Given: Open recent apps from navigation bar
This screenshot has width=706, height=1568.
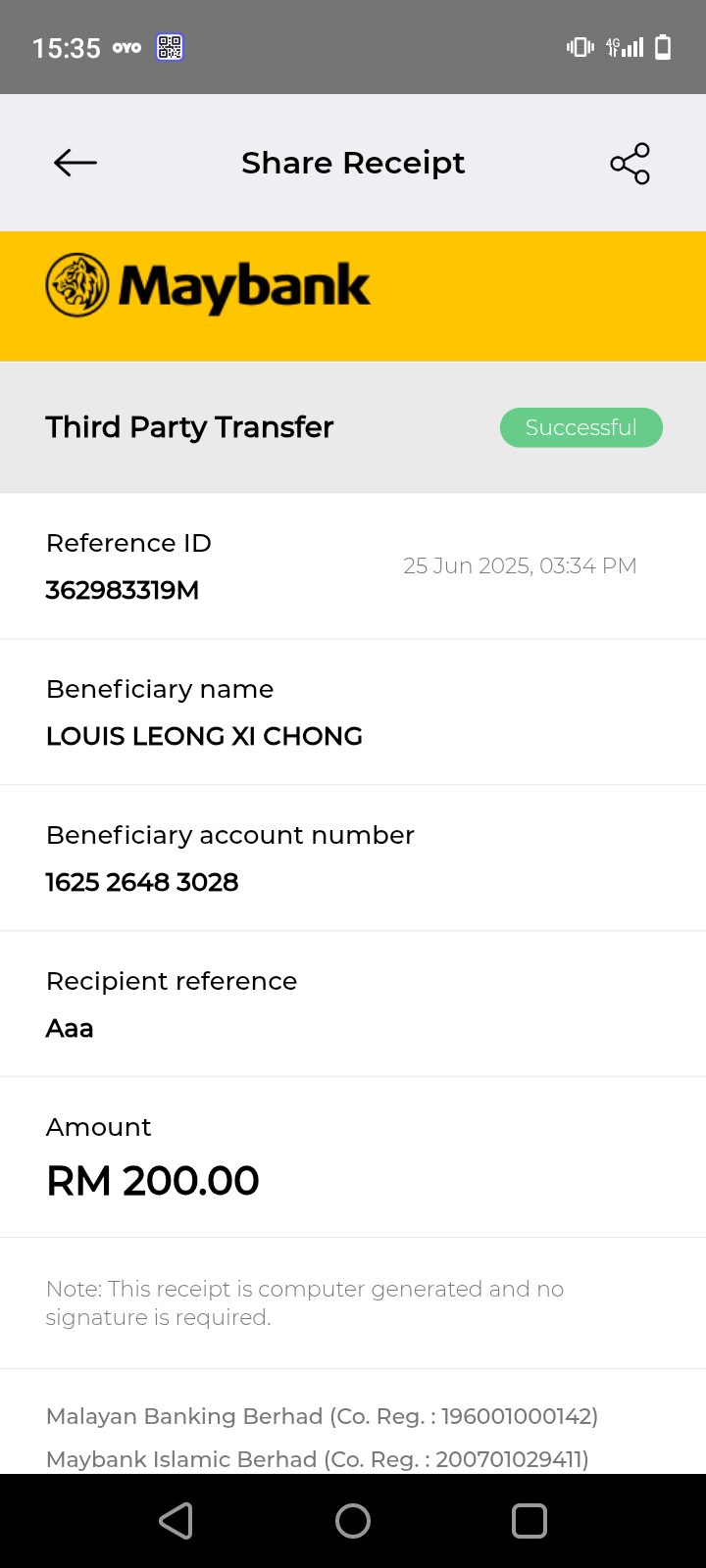Looking at the screenshot, I should [529, 1521].
